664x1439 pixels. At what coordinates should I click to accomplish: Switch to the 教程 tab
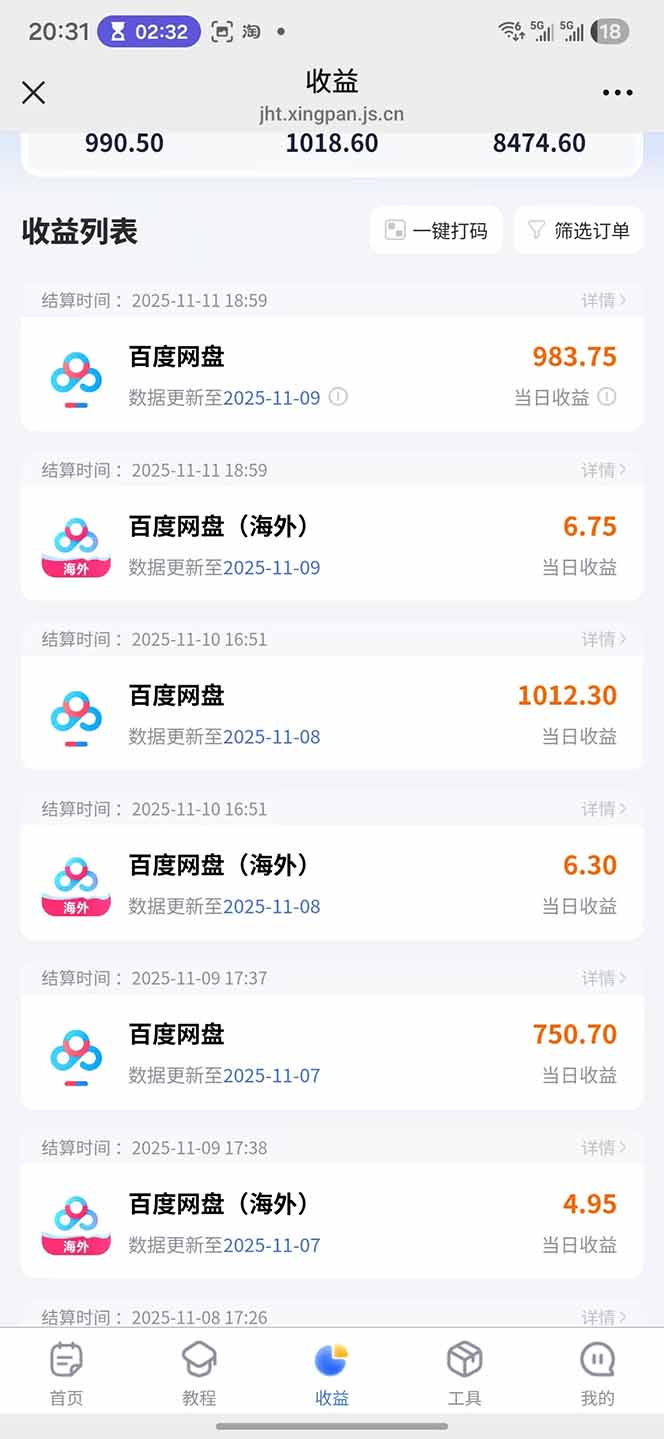(x=199, y=1374)
